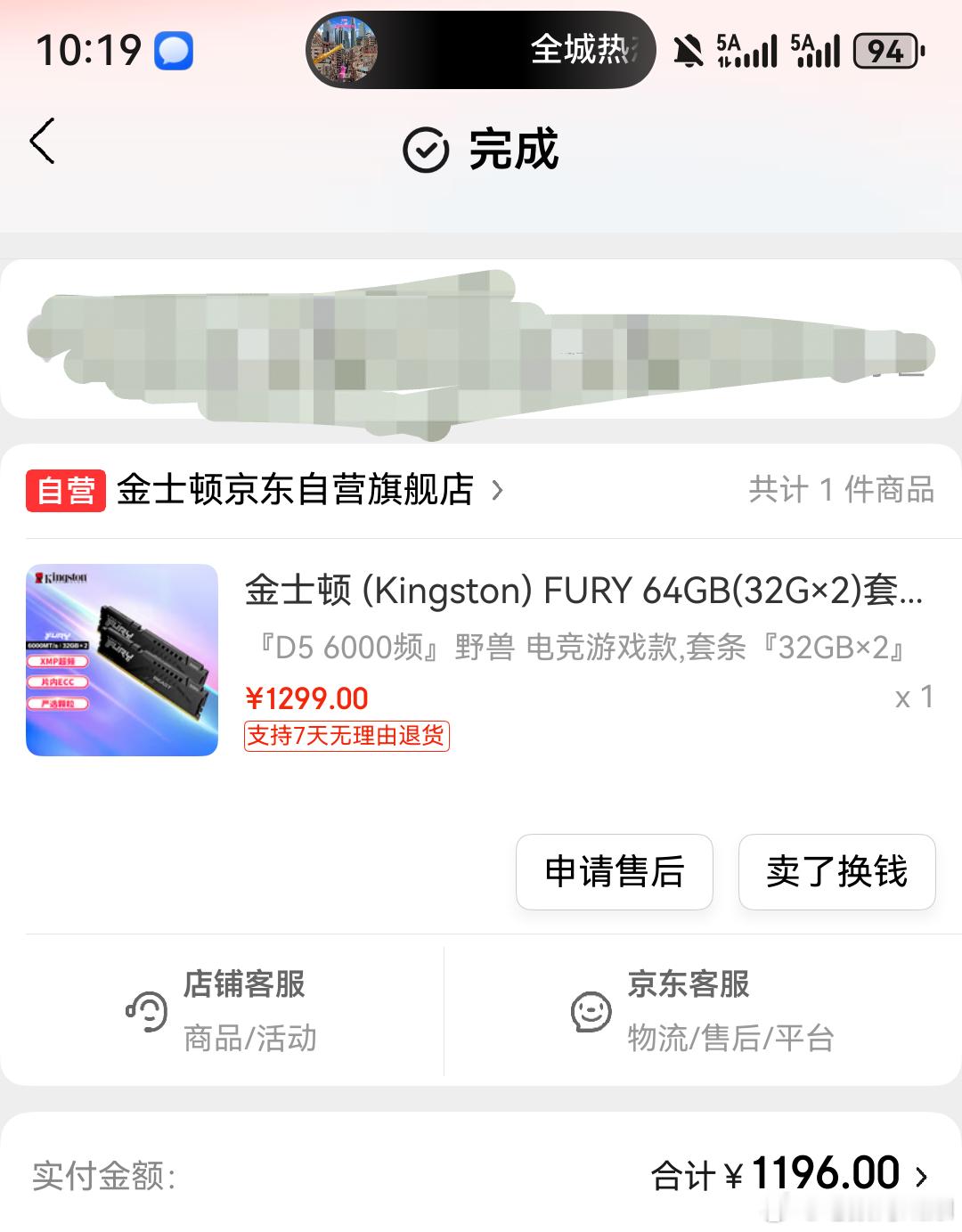962x1232 pixels.
Task: Tap the 卖了换钱 button
Action: point(836,873)
